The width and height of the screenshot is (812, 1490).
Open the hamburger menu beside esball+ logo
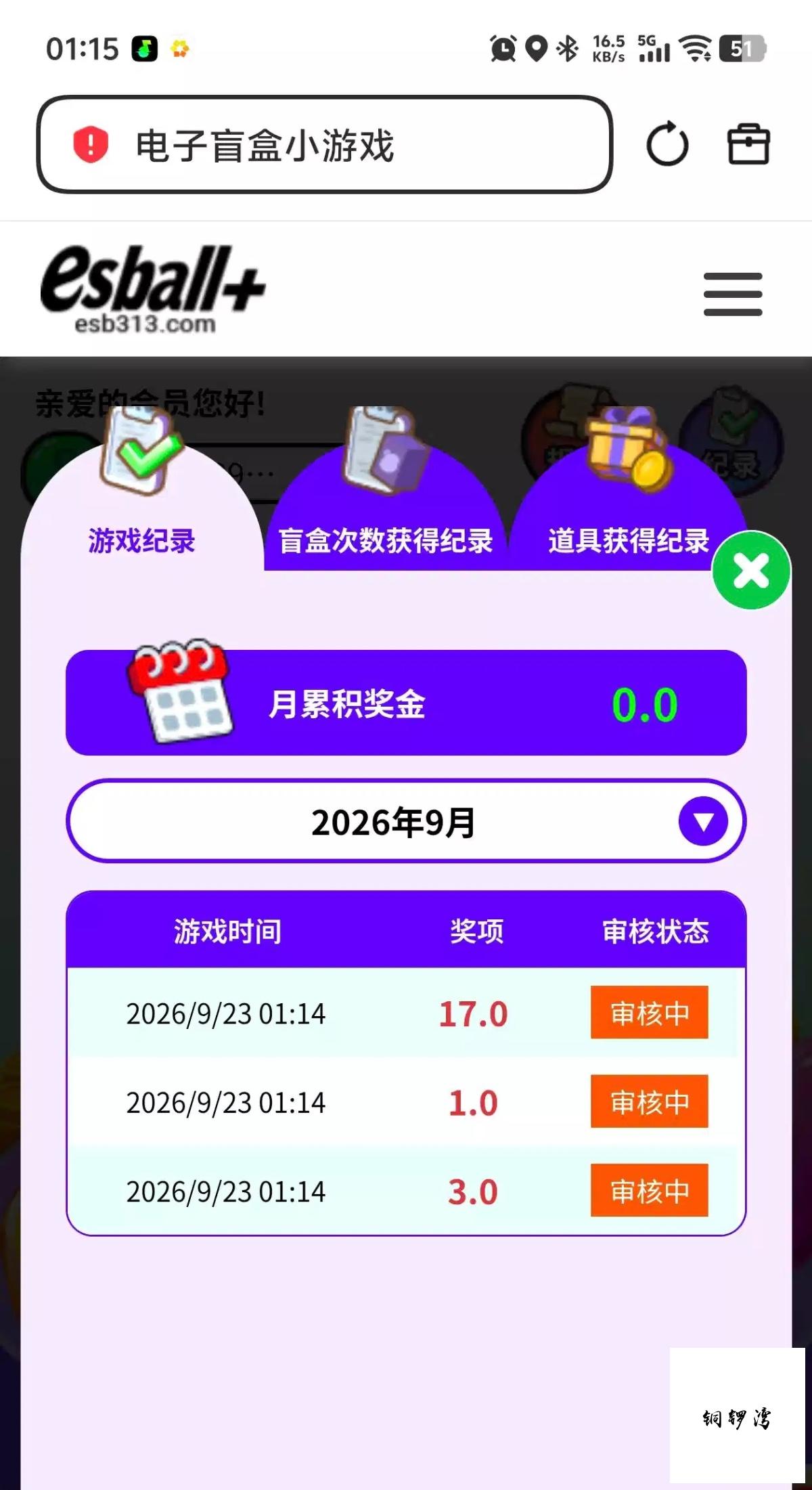click(x=733, y=294)
